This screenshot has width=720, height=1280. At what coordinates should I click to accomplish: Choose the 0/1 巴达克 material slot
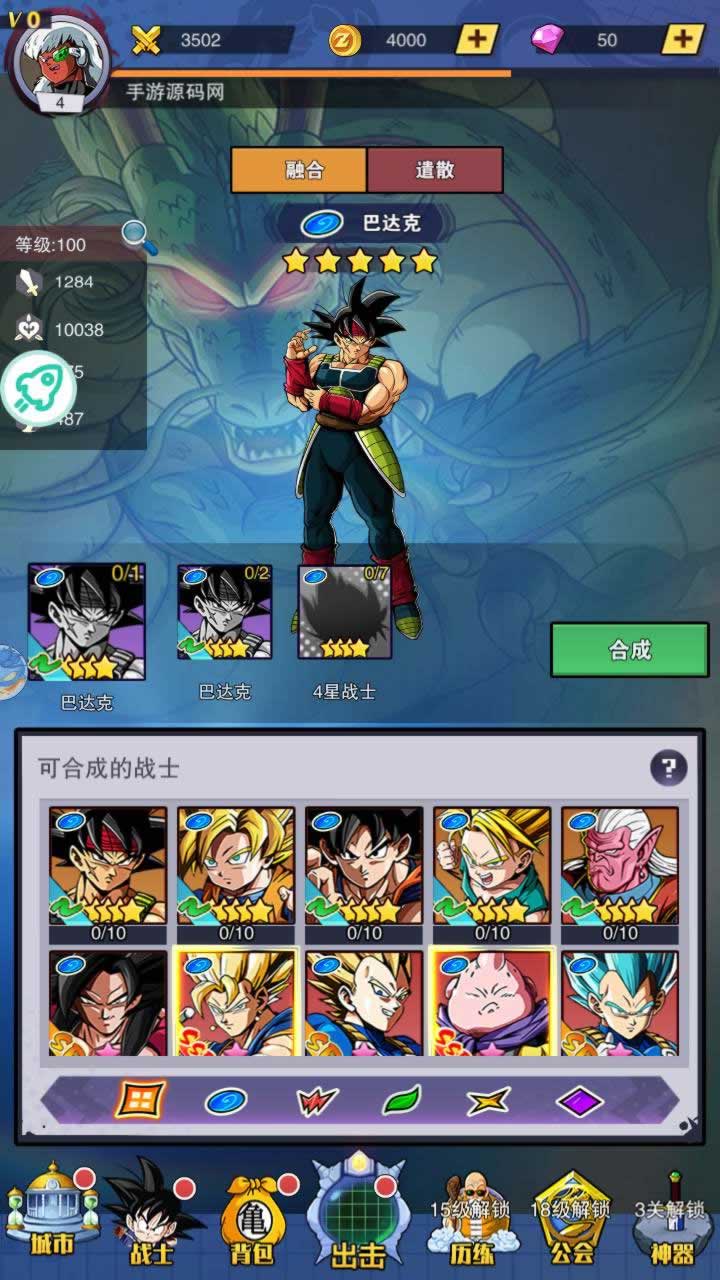coord(87,622)
